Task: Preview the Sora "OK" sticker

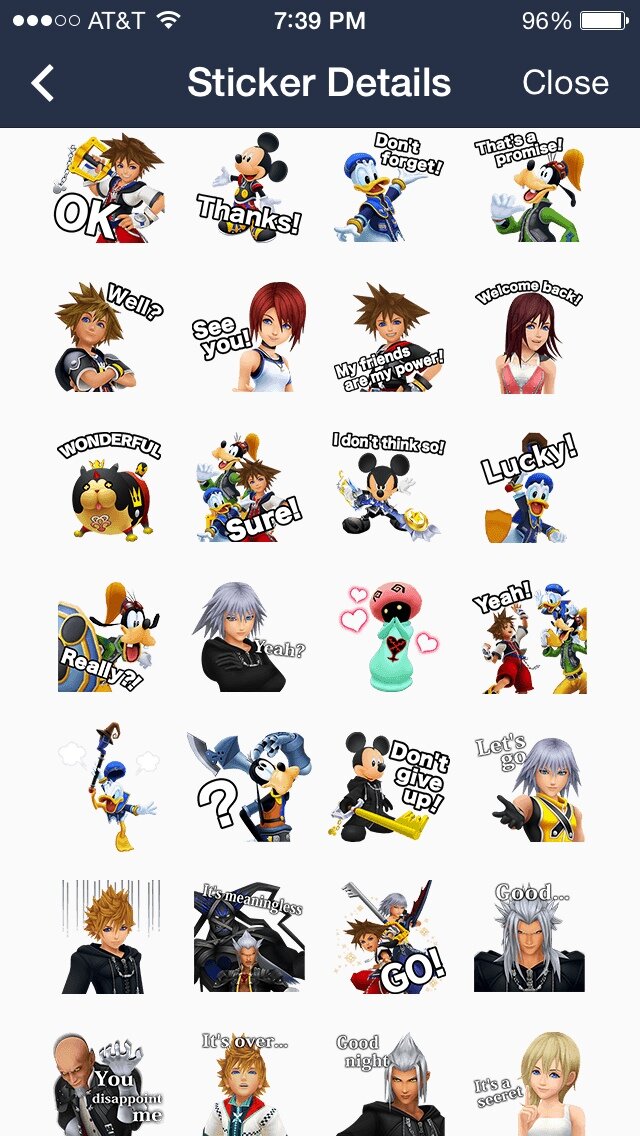Action: click(110, 189)
